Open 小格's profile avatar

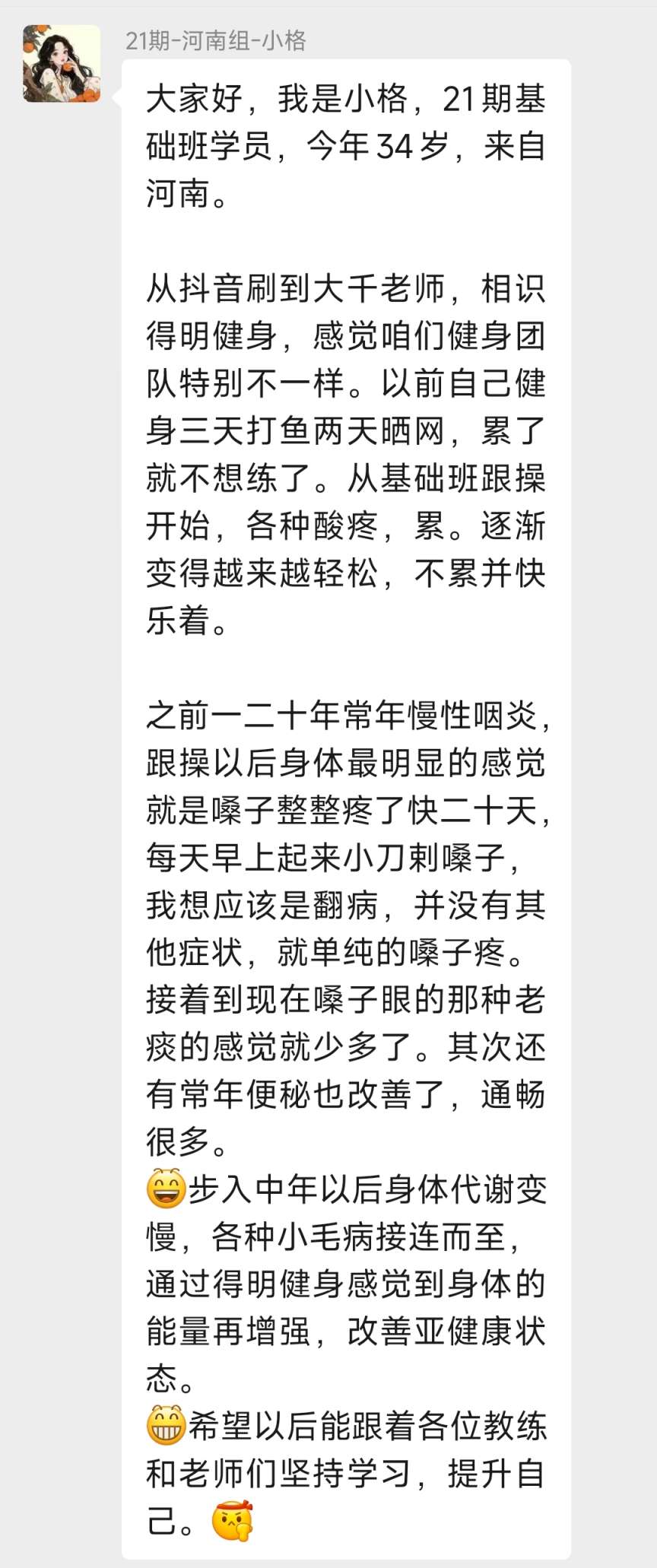[62, 64]
